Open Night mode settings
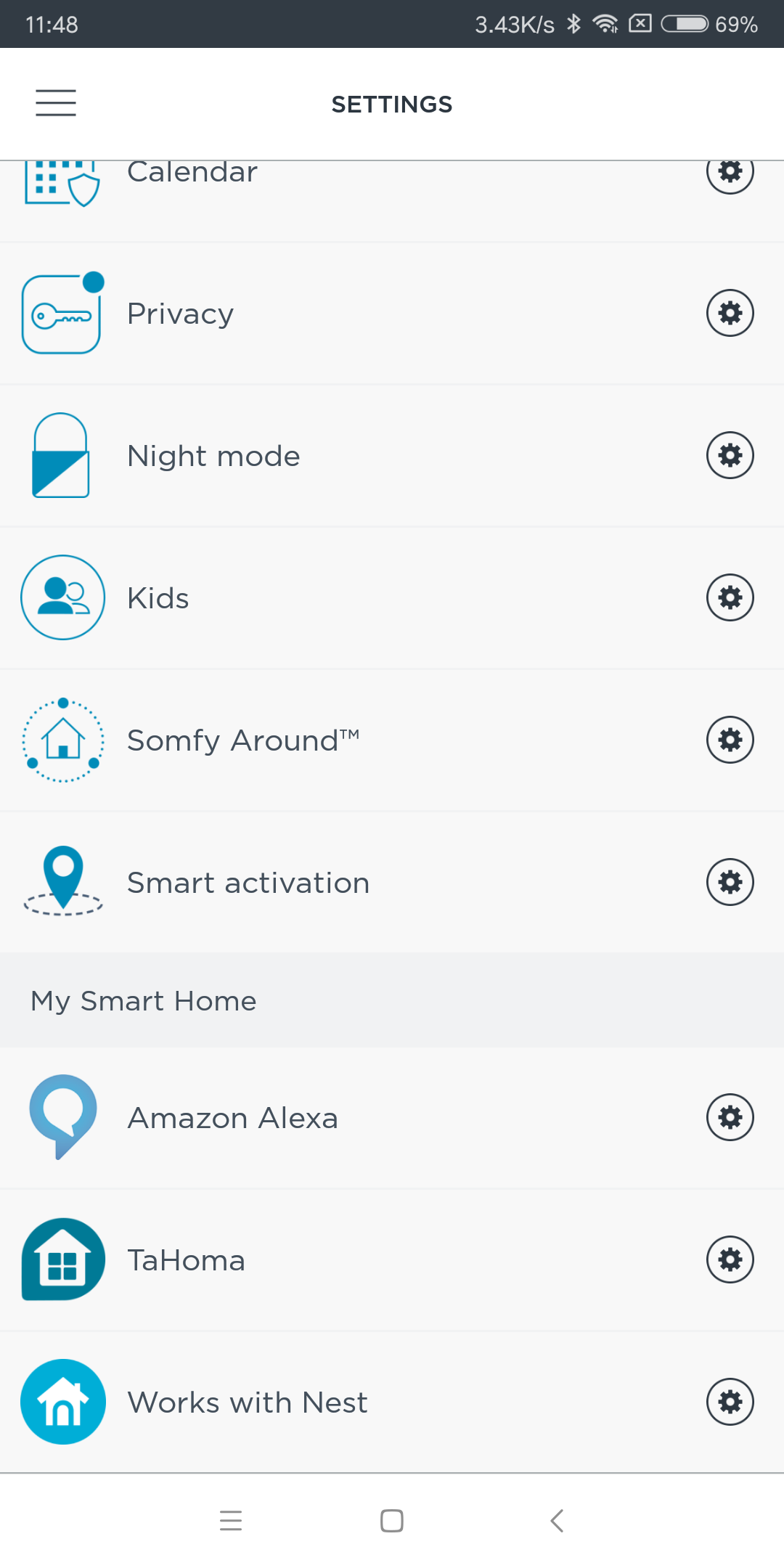784x1568 pixels. pyautogui.click(x=392, y=456)
